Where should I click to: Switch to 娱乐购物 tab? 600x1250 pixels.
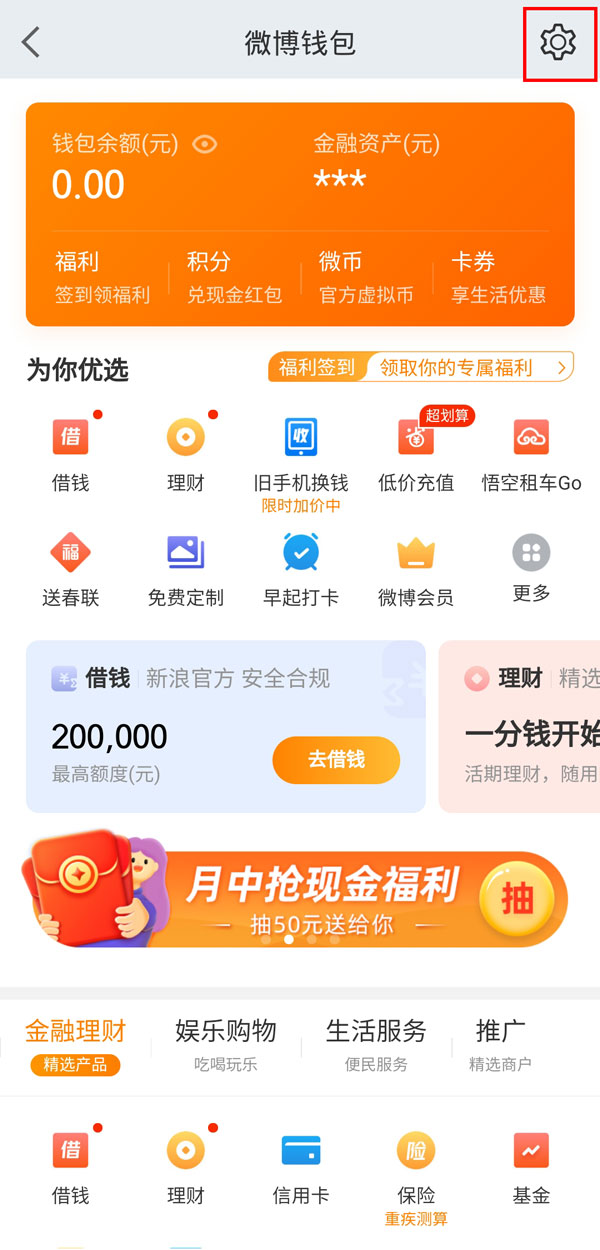[x=226, y=1043]
